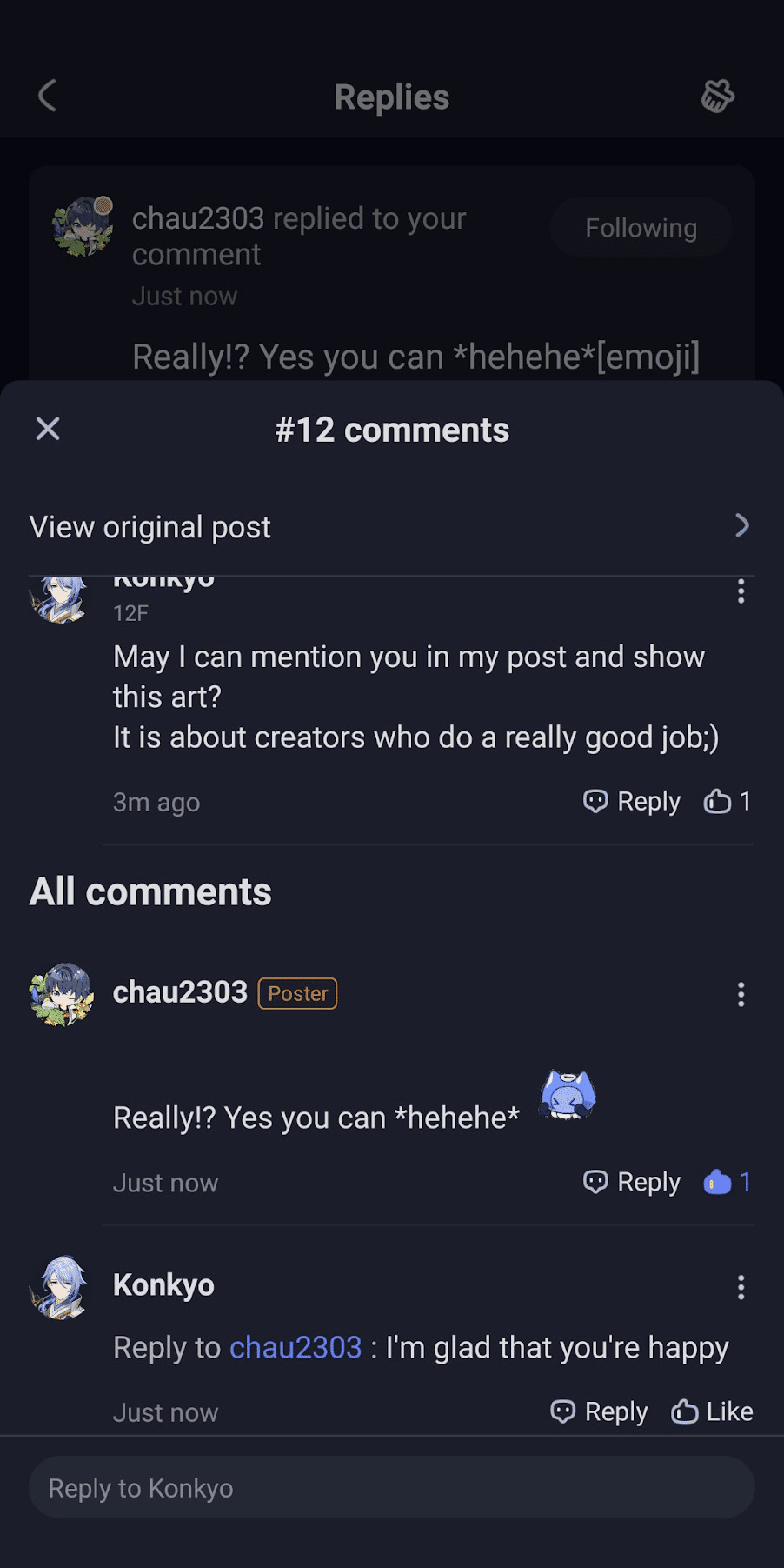Unlike chau2303's liked comment

(x=715, y=1182)
